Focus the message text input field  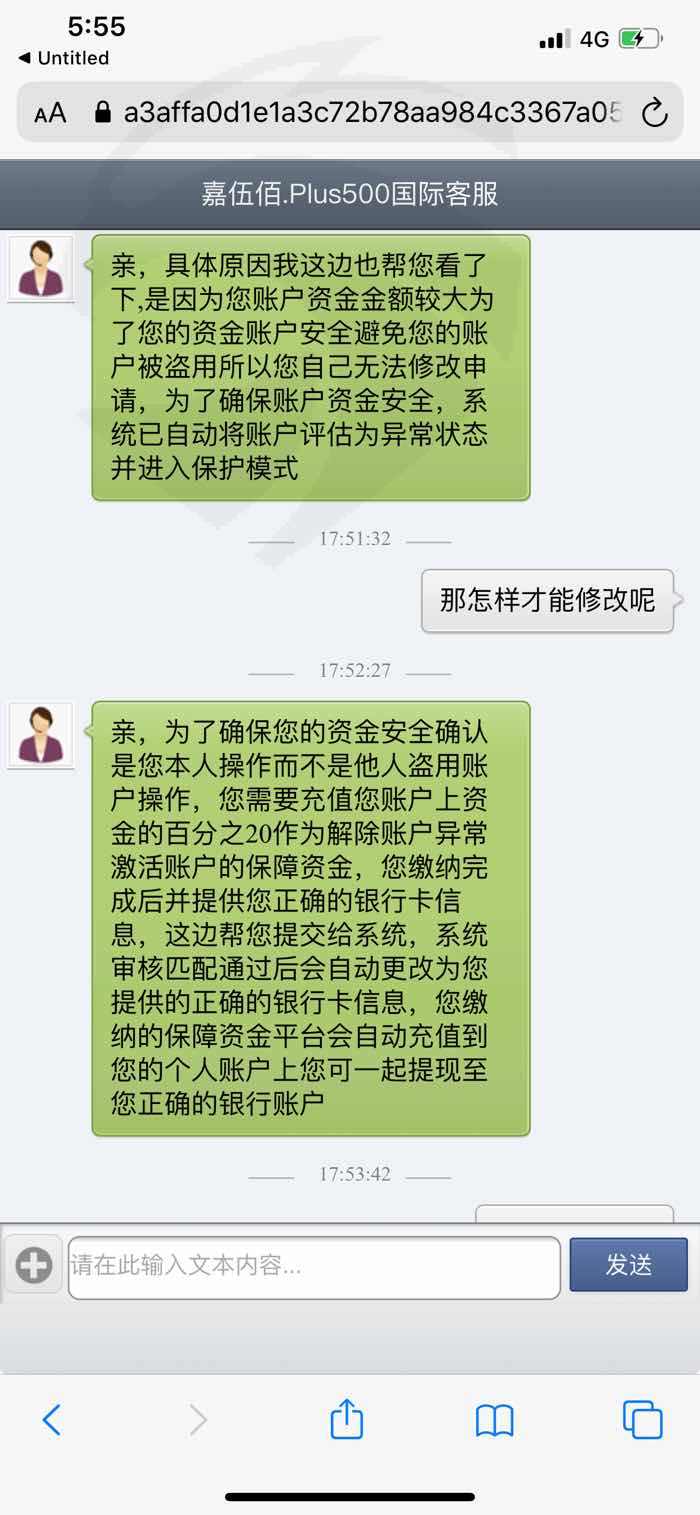314,1267
